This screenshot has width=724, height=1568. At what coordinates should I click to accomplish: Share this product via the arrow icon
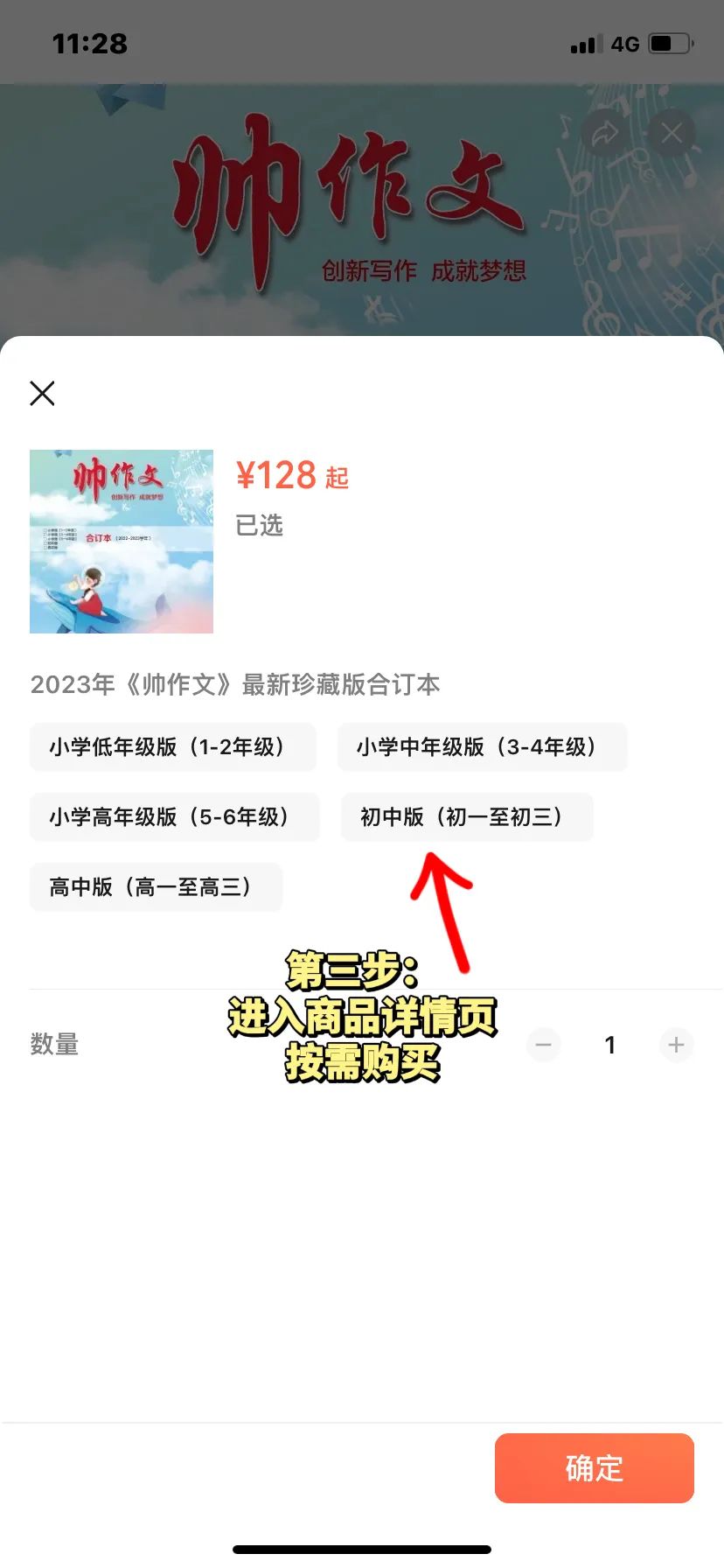[605, 134]
